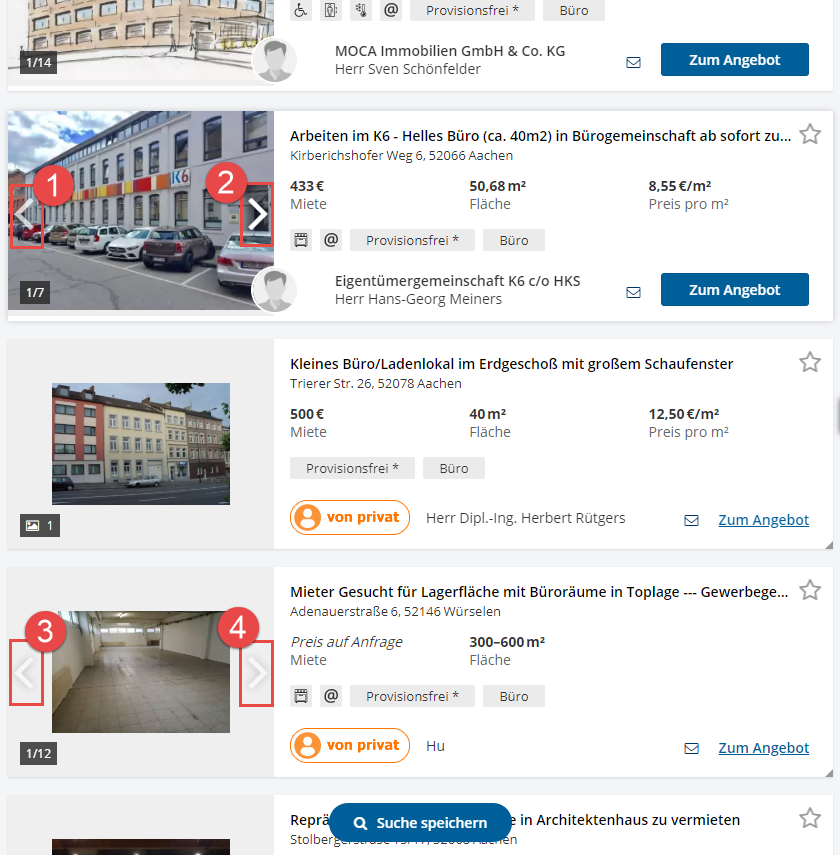Show next photo of K6 office listing
The height and width of the screenshot is (855, 840).
pyautogui.click(x=257, y=214)
